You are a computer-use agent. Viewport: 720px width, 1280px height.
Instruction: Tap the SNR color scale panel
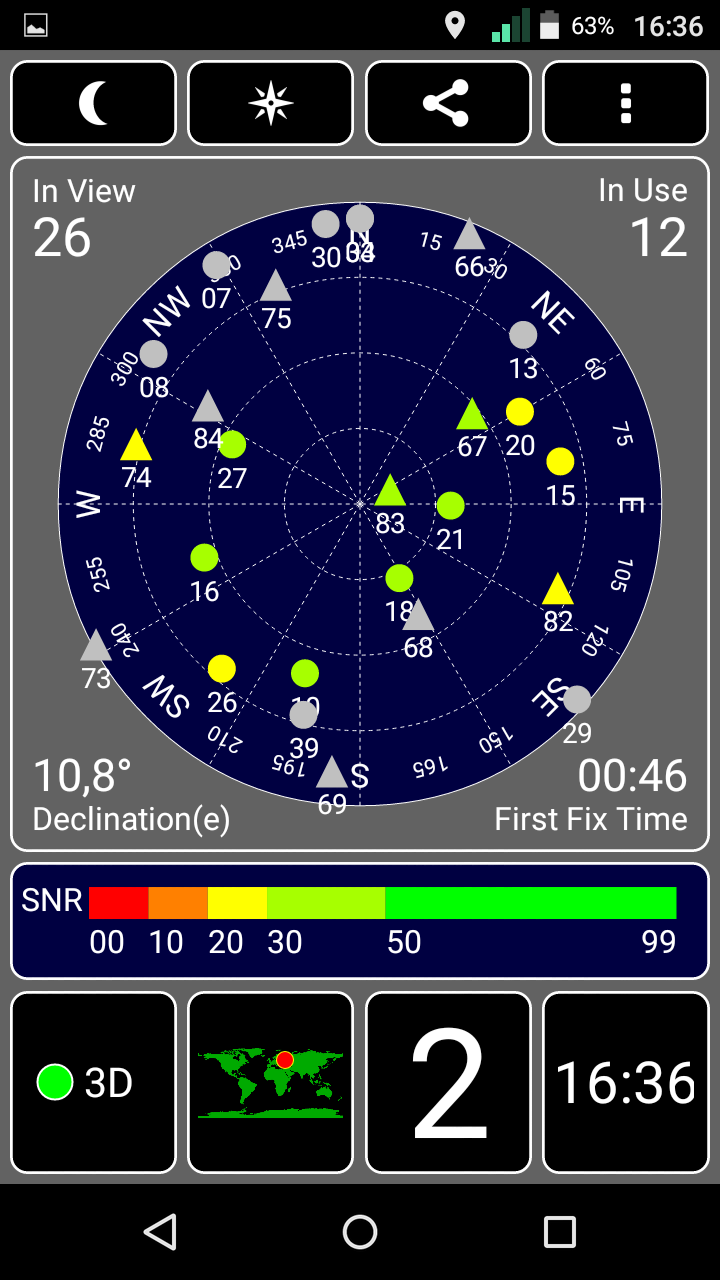coord(360,921)
